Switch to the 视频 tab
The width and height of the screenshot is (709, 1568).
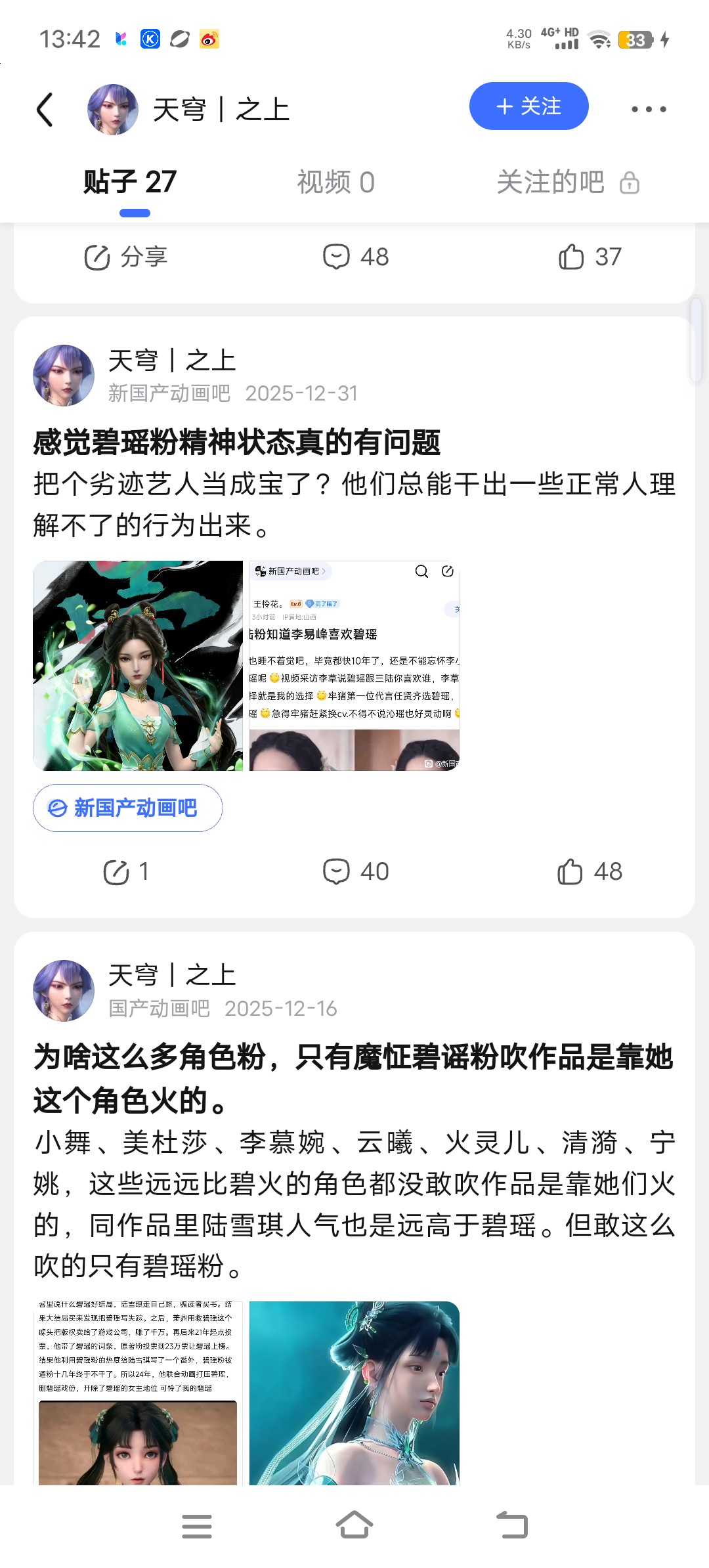[x=335, y=182]
